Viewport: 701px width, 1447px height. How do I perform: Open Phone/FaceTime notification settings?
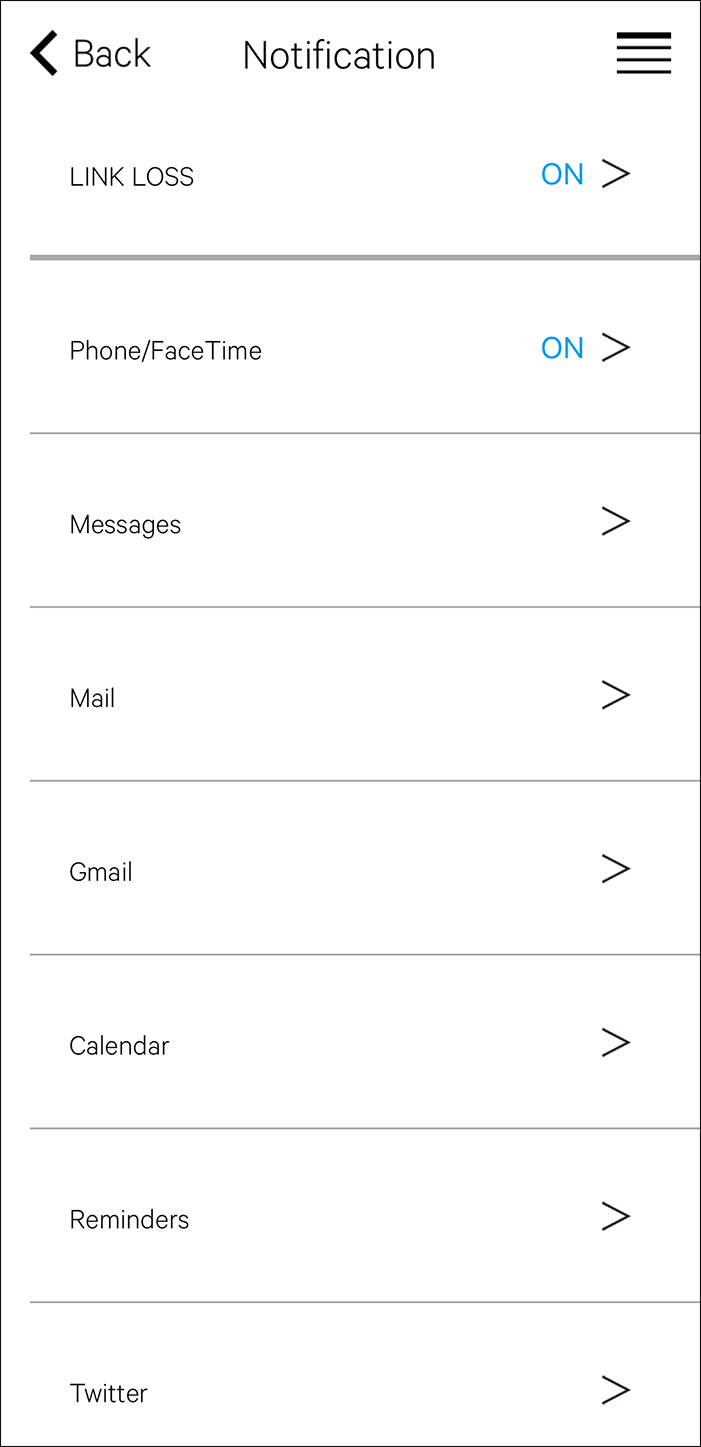coord(350,349)
